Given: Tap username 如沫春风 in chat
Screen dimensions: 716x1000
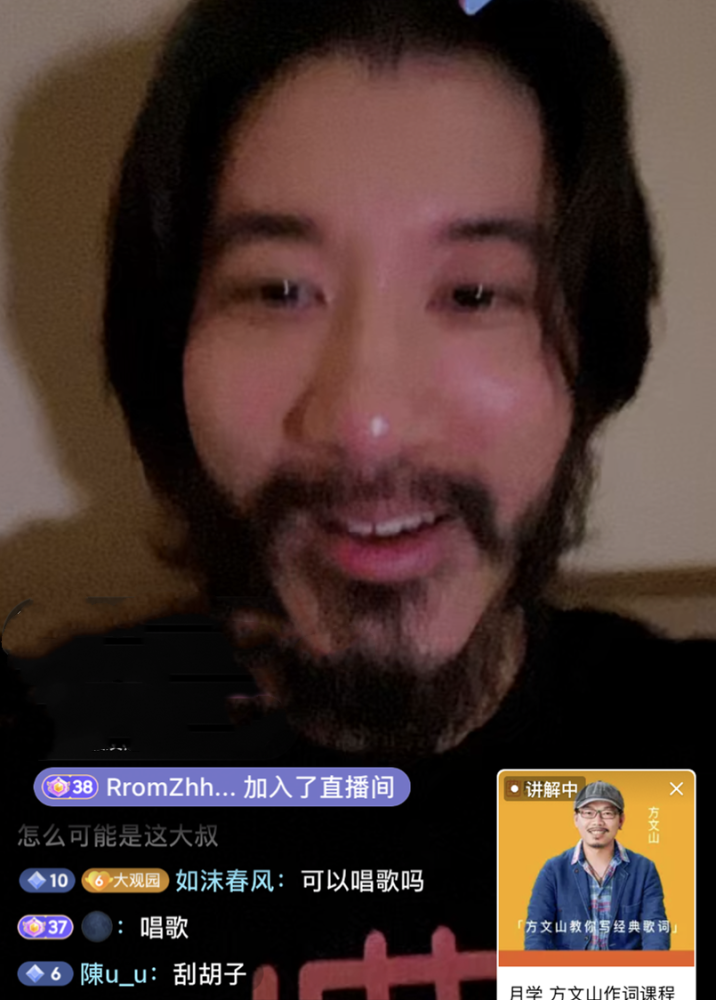Looking at the screenshot, I should [x=229, y=881].
